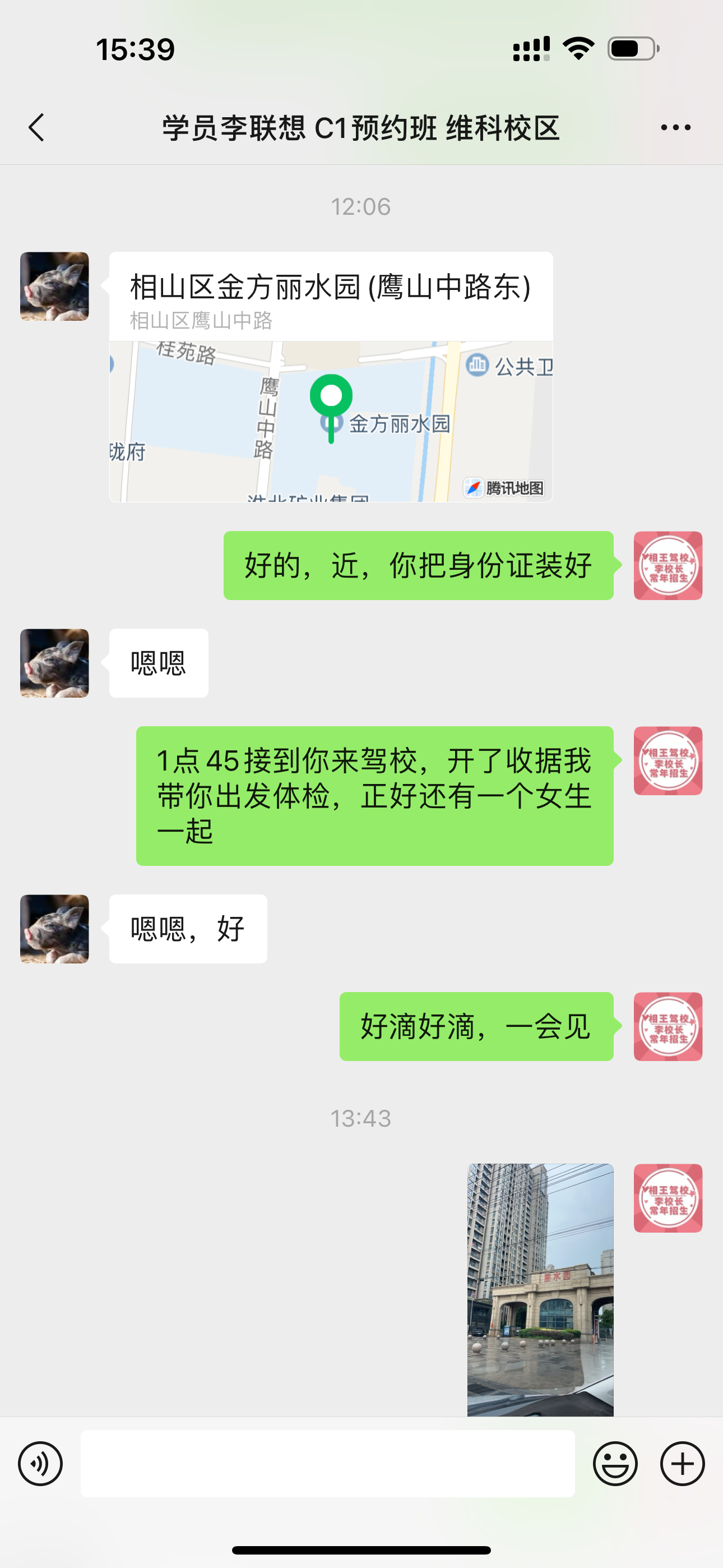The width and height of the screenshot is (723, 1568).
Task: Open the emoji sticker panel
Action: pos(615,1463)
